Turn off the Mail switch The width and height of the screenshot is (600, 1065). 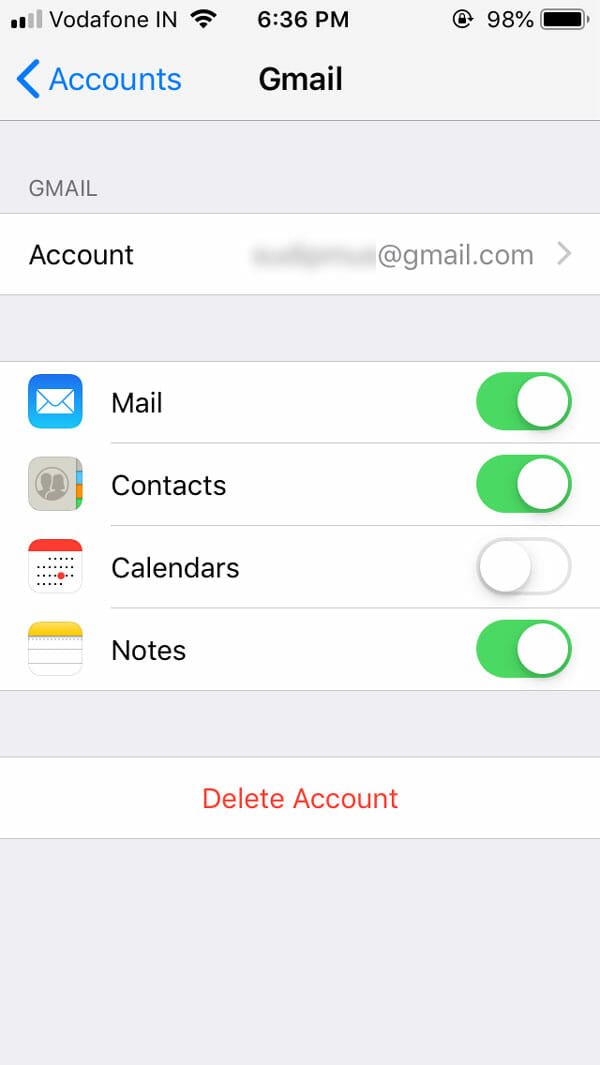[523, 401]
